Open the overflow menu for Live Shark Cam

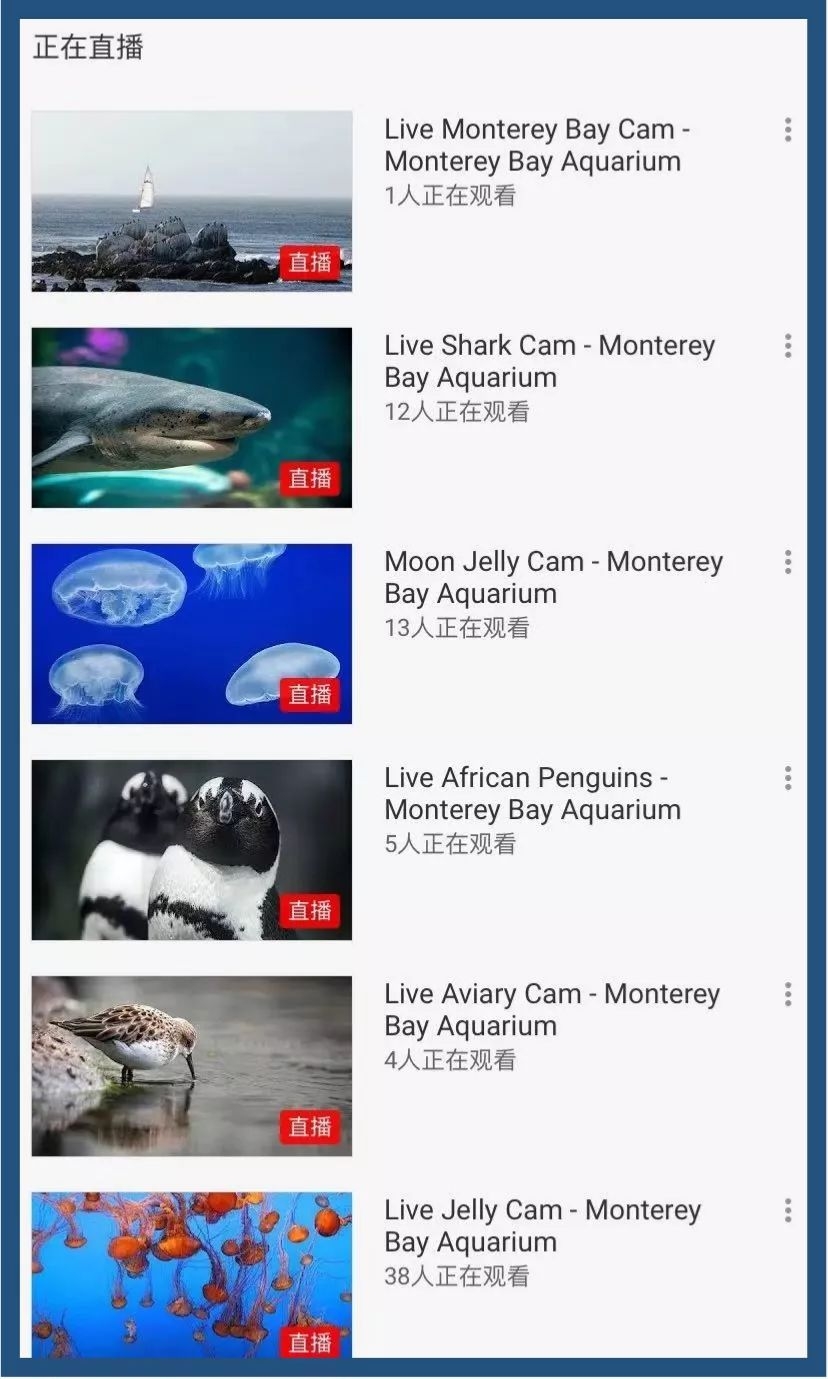pyautogui.click(x=788, y=346)
